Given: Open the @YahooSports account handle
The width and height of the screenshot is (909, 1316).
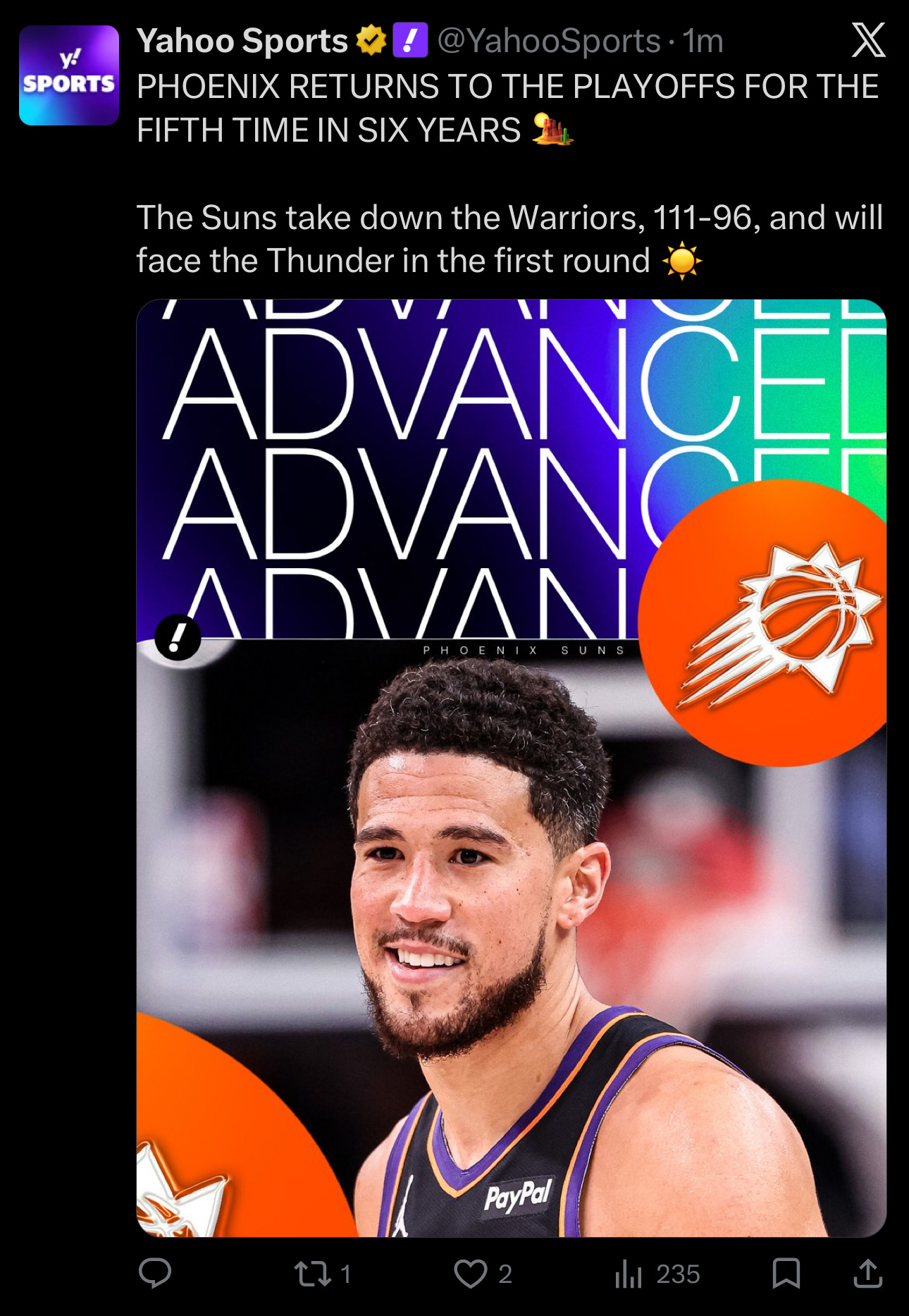Looking at the screenshot, I should tap(549, 41).
